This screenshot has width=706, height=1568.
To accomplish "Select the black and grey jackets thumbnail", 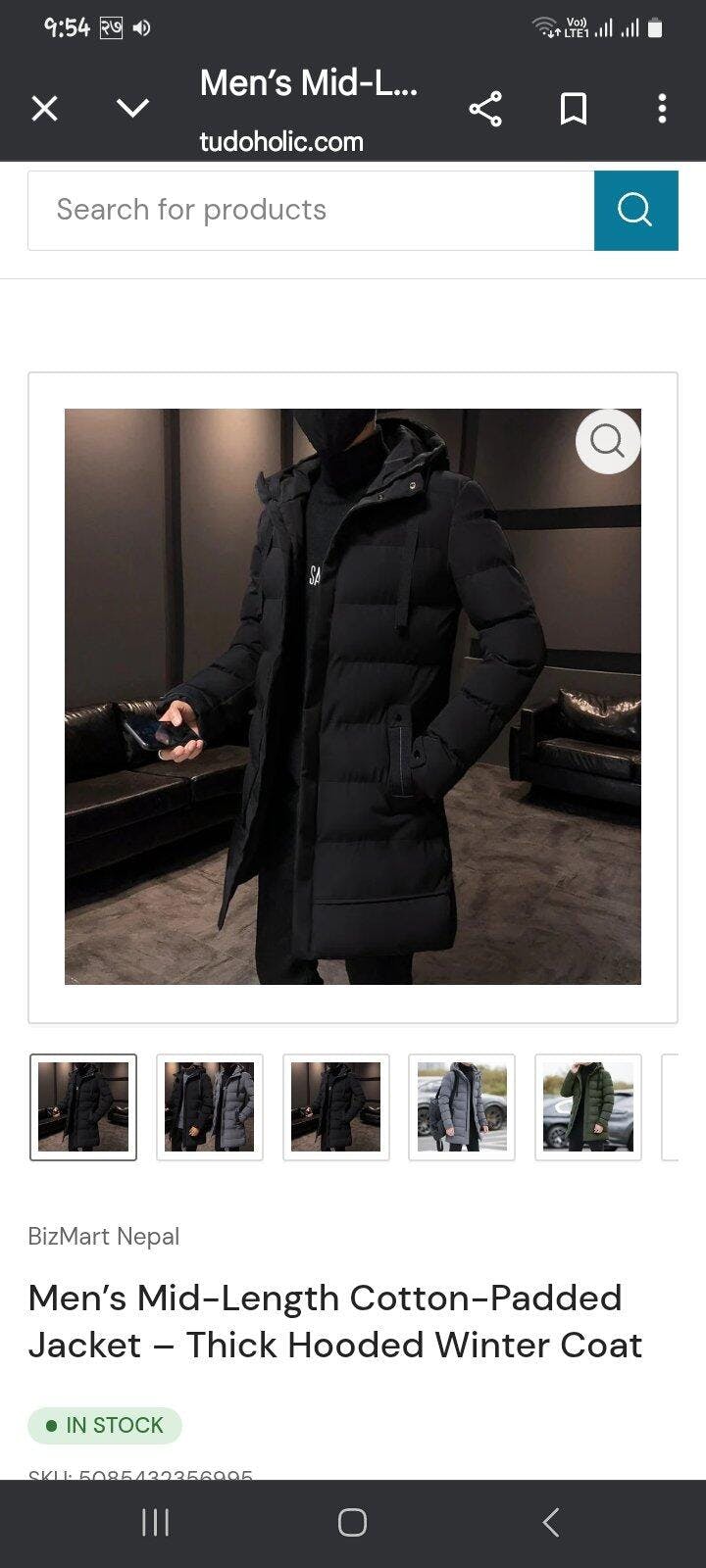I will click(210, 1107).
